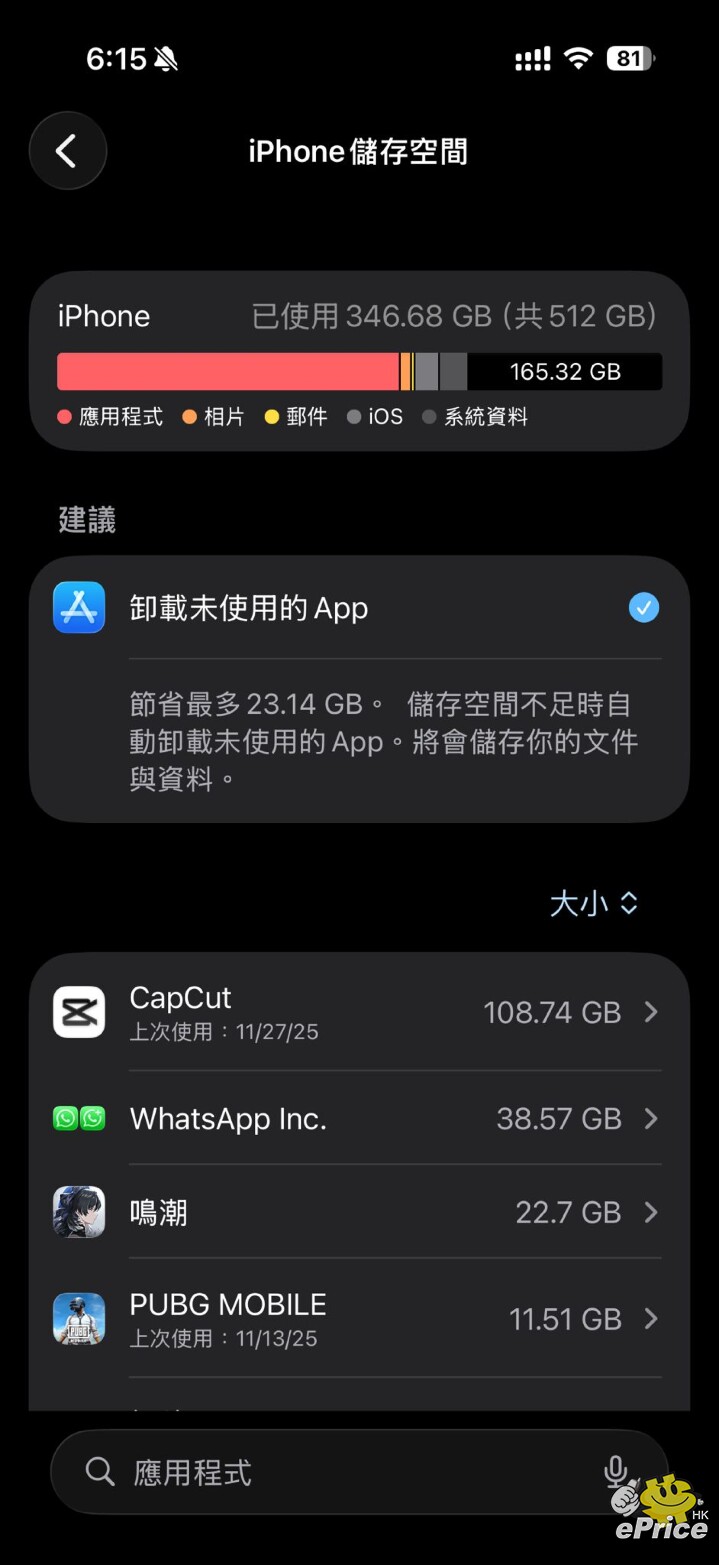This screenshot has height=1565, width=719.
Task: Open CapCut storage details
Action: coord(359,1013)
